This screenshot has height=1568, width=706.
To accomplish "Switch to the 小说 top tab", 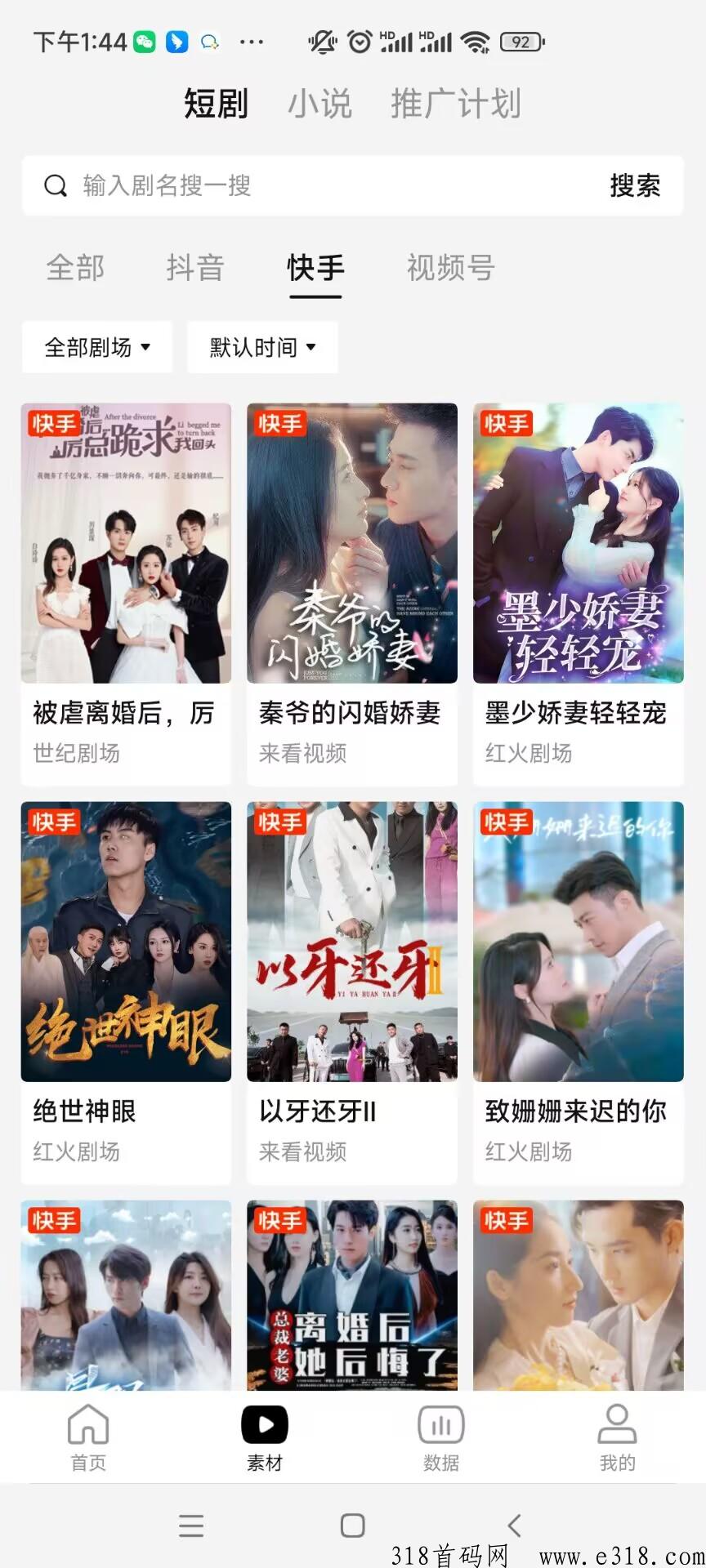I will point(319,105).
